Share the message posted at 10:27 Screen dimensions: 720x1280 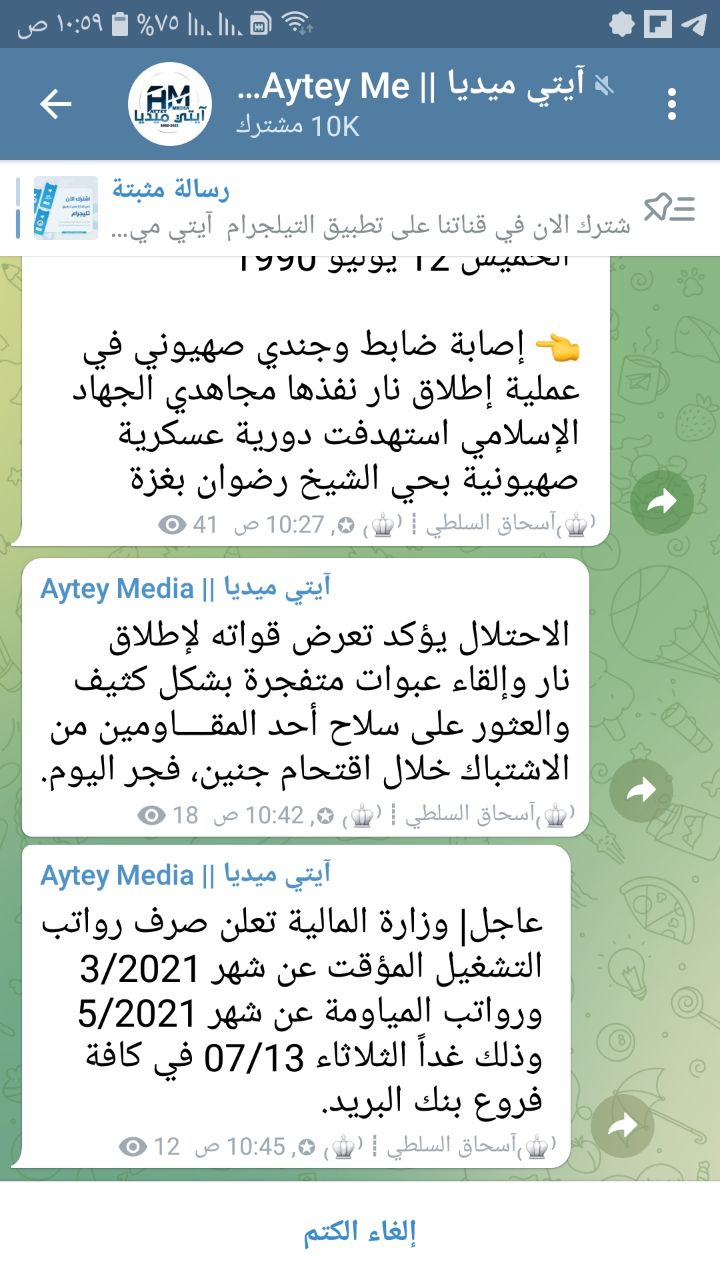pyautogui.click(x=661, y=503)
